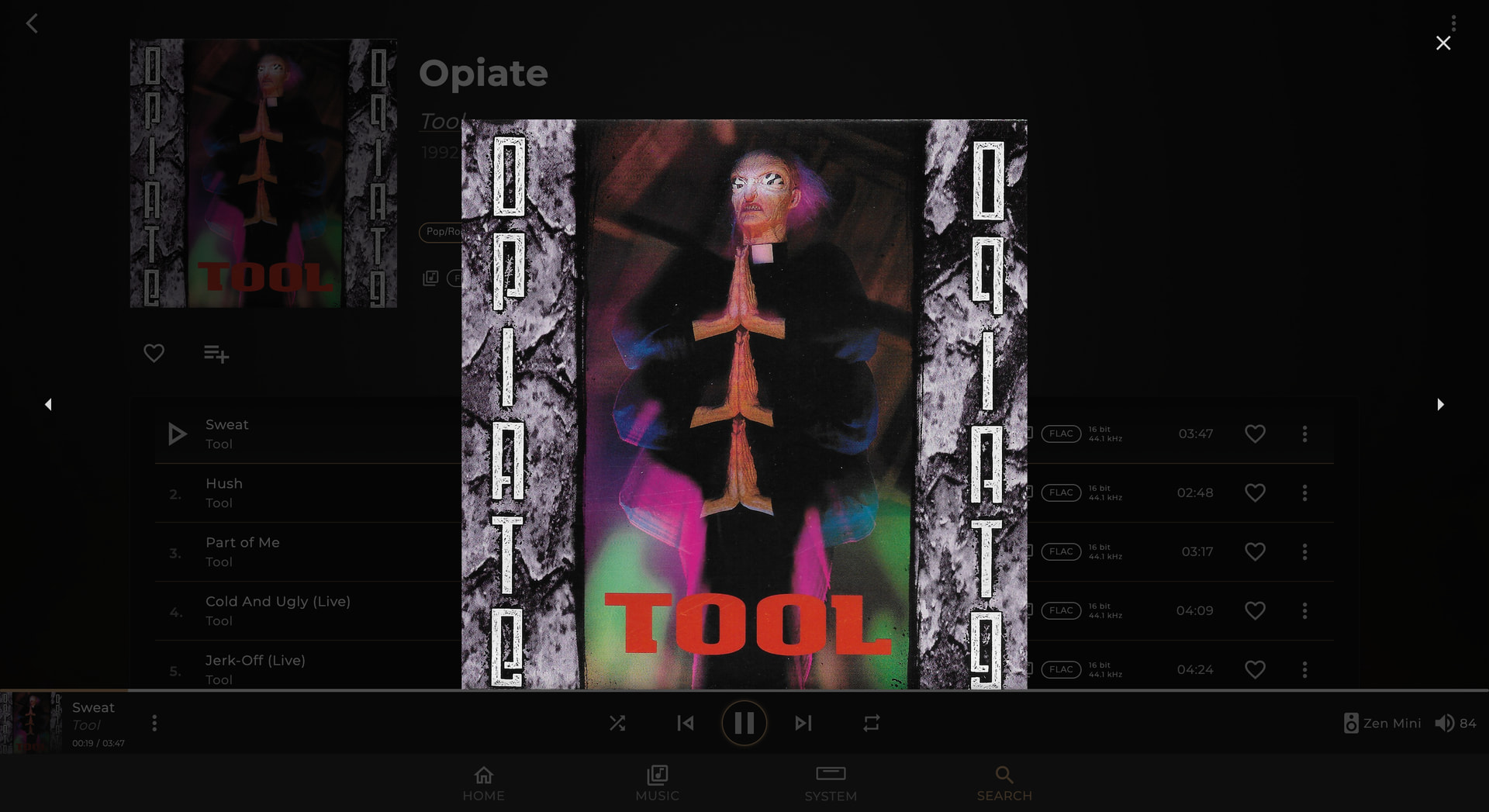Go back to the previous track
The height and width of the screenshot is (812, 1489).
click(685, 723)
